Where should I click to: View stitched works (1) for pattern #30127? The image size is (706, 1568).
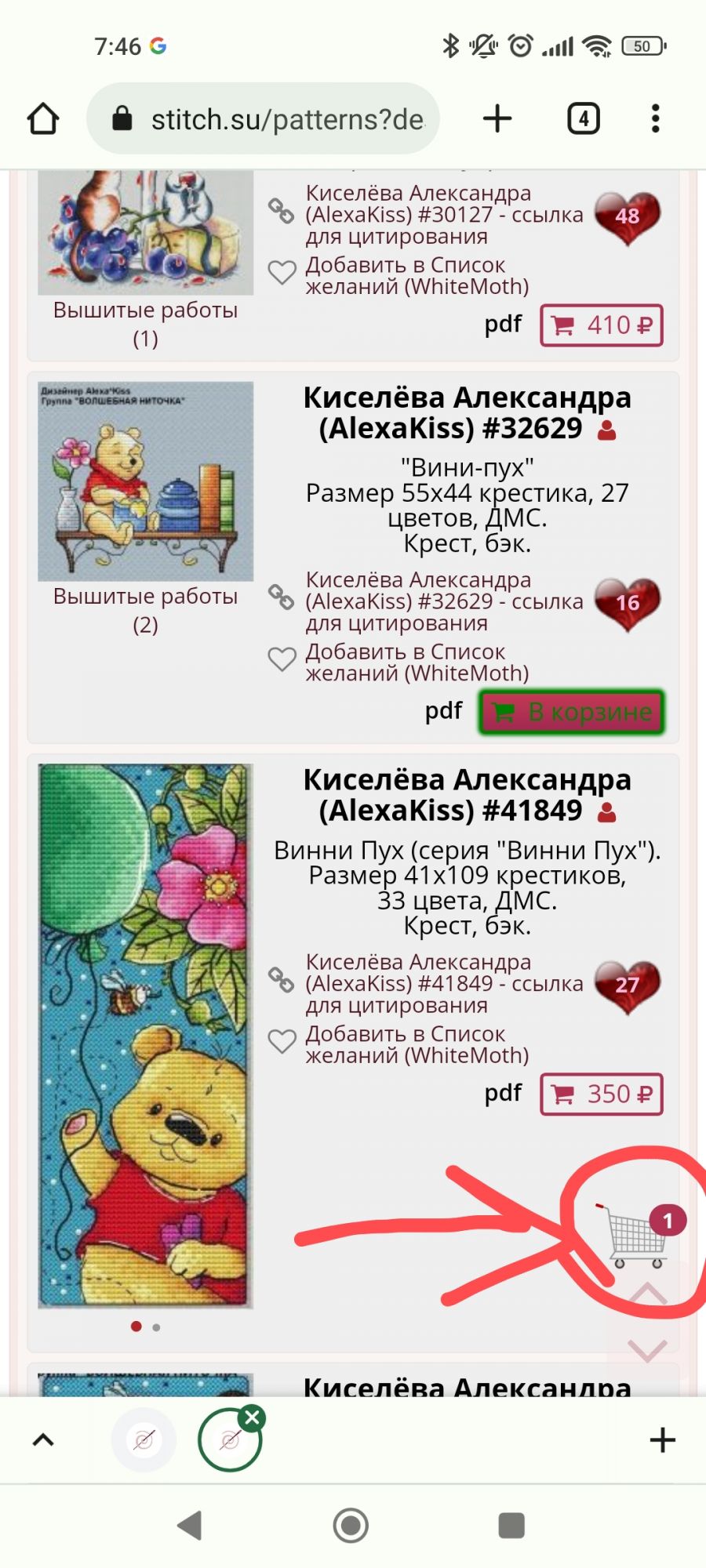[x=146, y=324]
